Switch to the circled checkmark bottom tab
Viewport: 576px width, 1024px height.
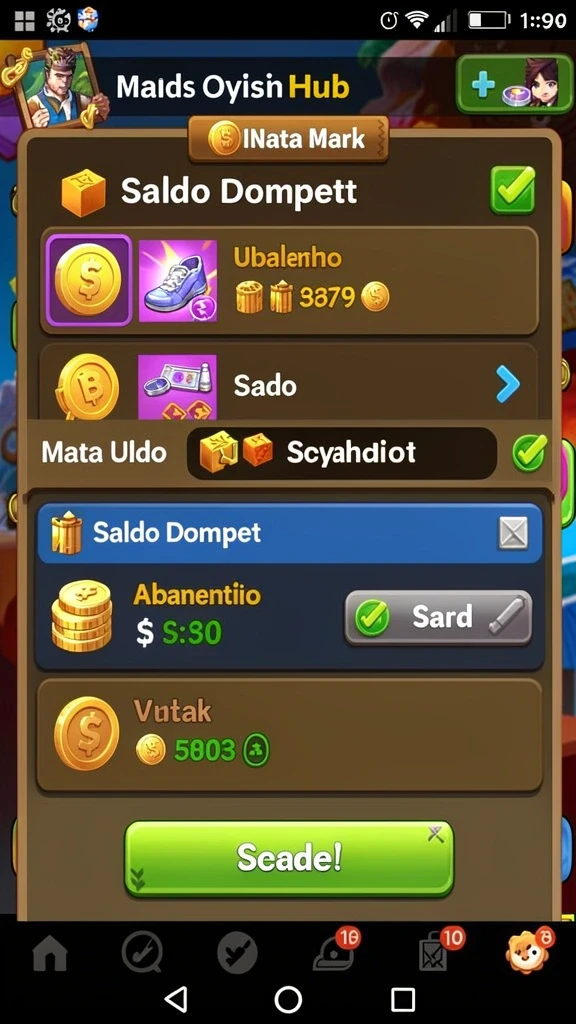(x=238, y=953)
